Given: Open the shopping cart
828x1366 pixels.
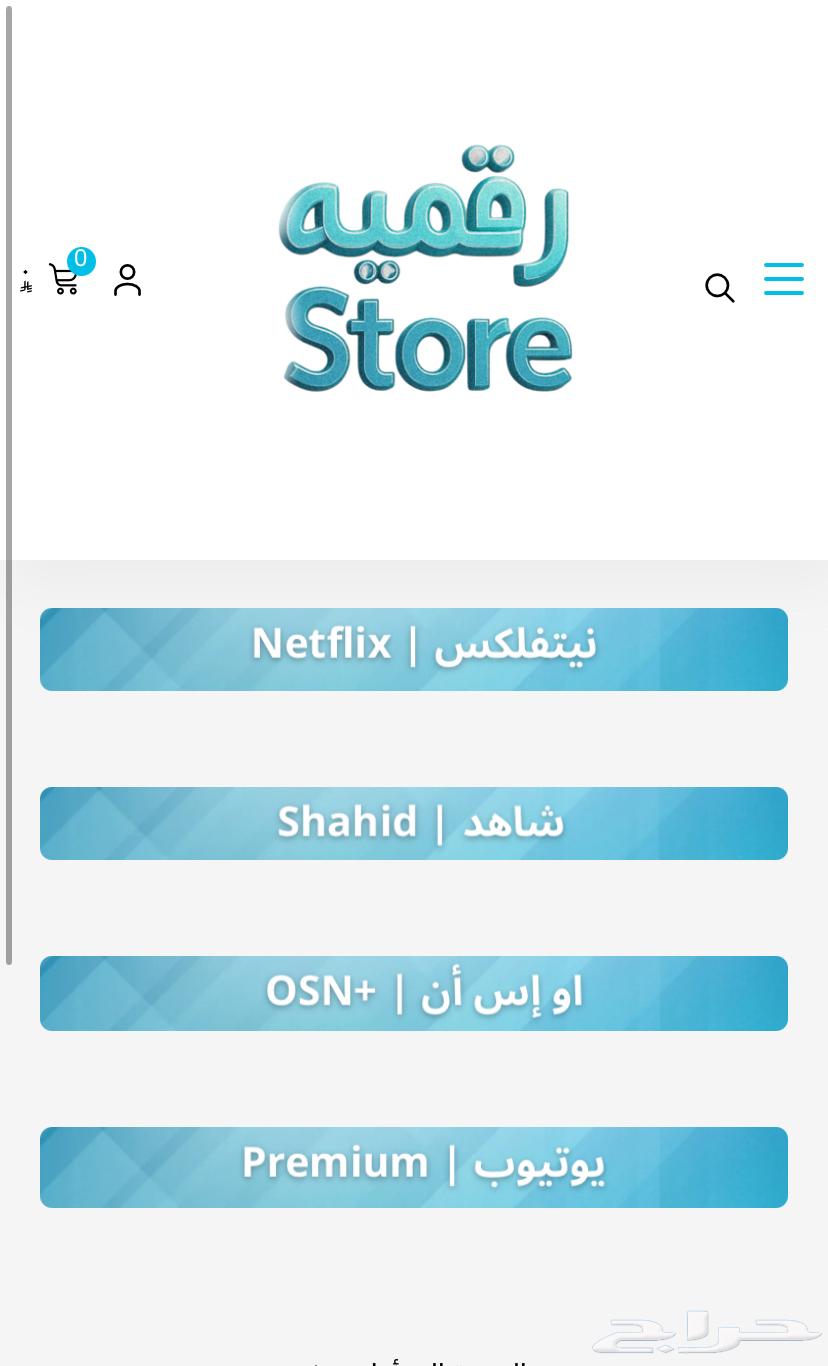Looking at the screenshot, I should [x=64, y=280].
